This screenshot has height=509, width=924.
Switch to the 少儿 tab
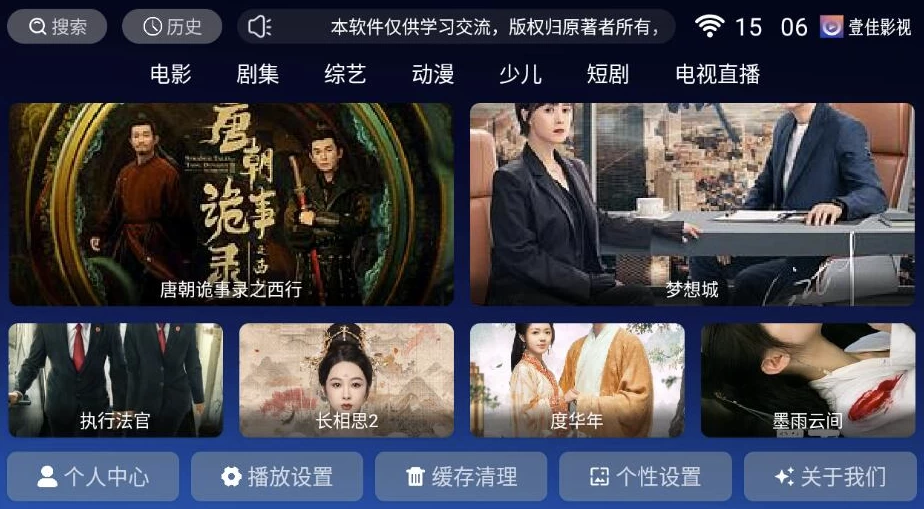tap(520, 74)
